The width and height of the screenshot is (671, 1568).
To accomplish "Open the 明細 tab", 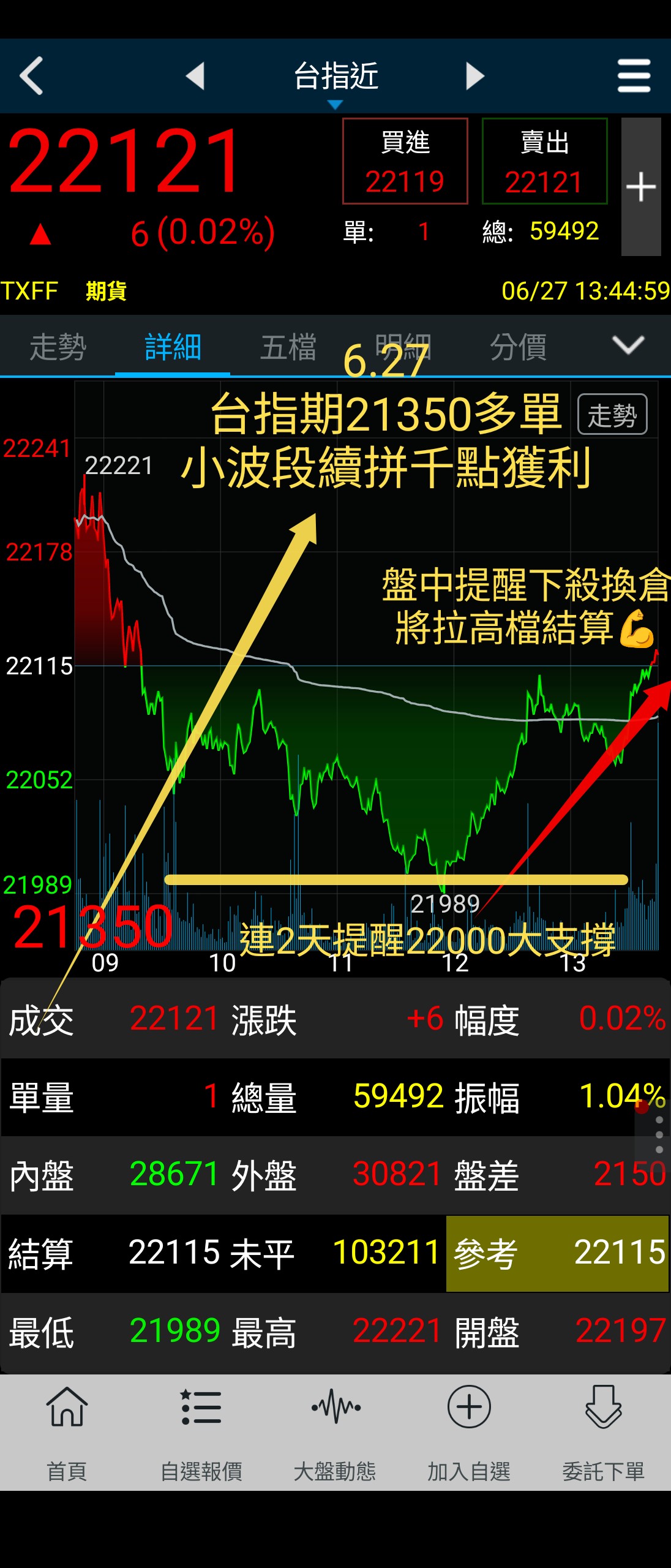I will tap(403, 347).
